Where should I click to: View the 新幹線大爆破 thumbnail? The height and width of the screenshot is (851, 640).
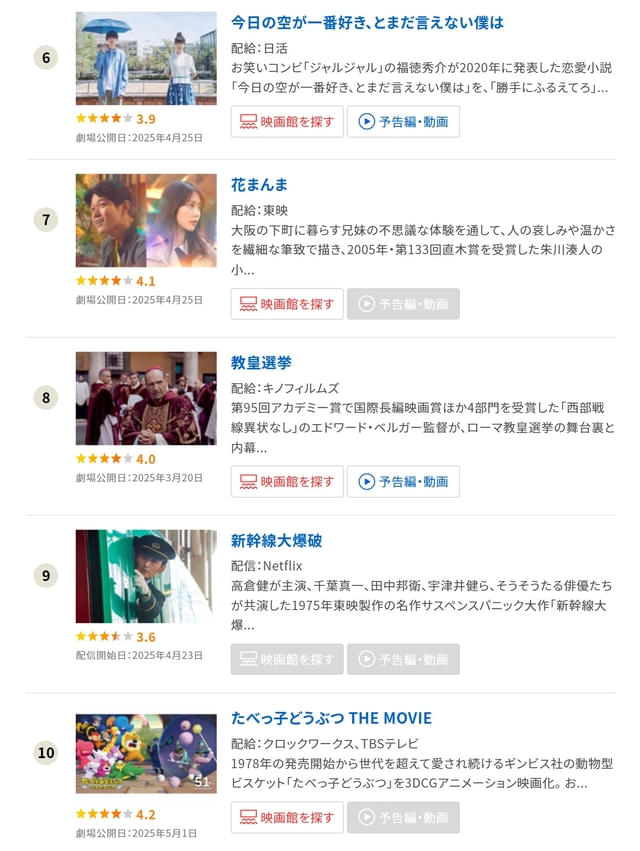click(146, 576)
